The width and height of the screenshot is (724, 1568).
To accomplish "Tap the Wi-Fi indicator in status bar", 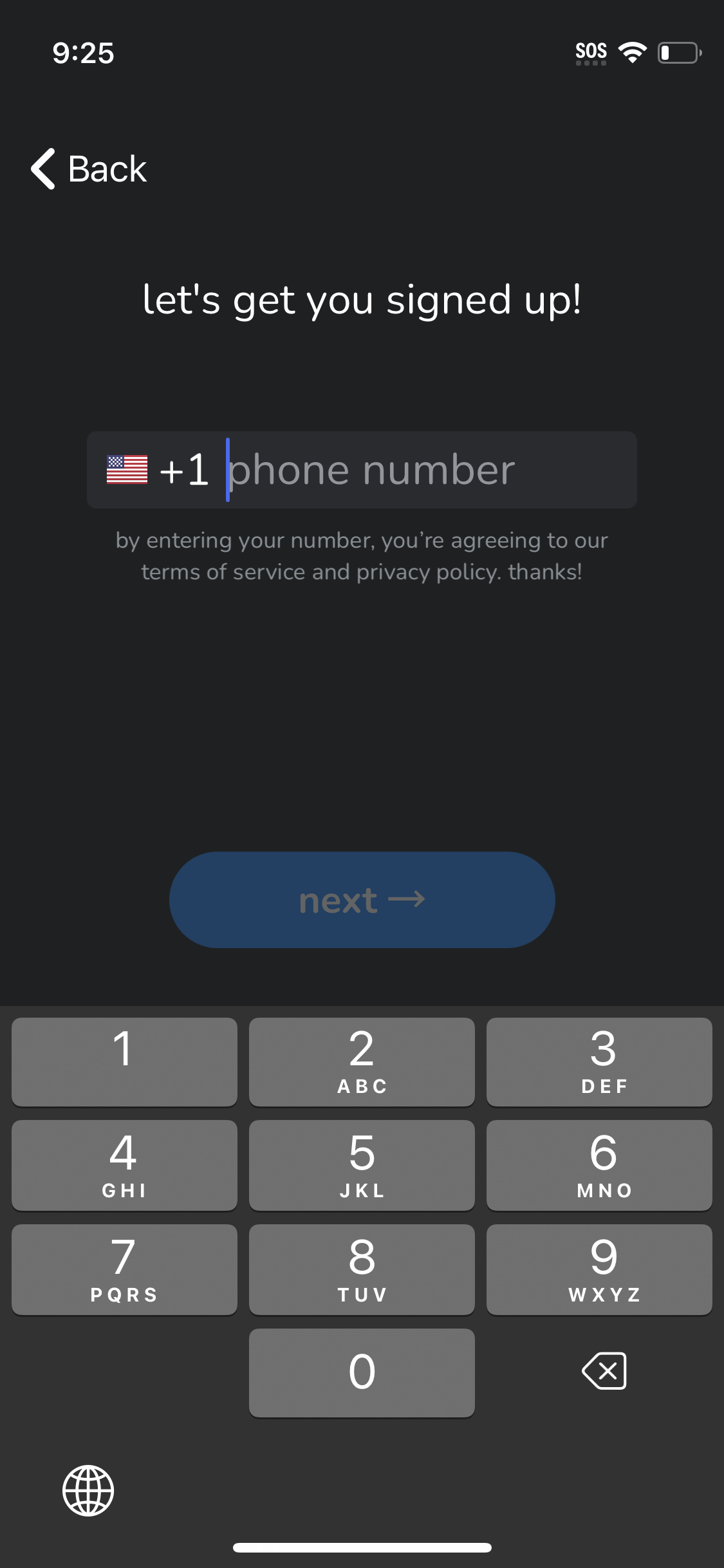I will click(632, 51).
